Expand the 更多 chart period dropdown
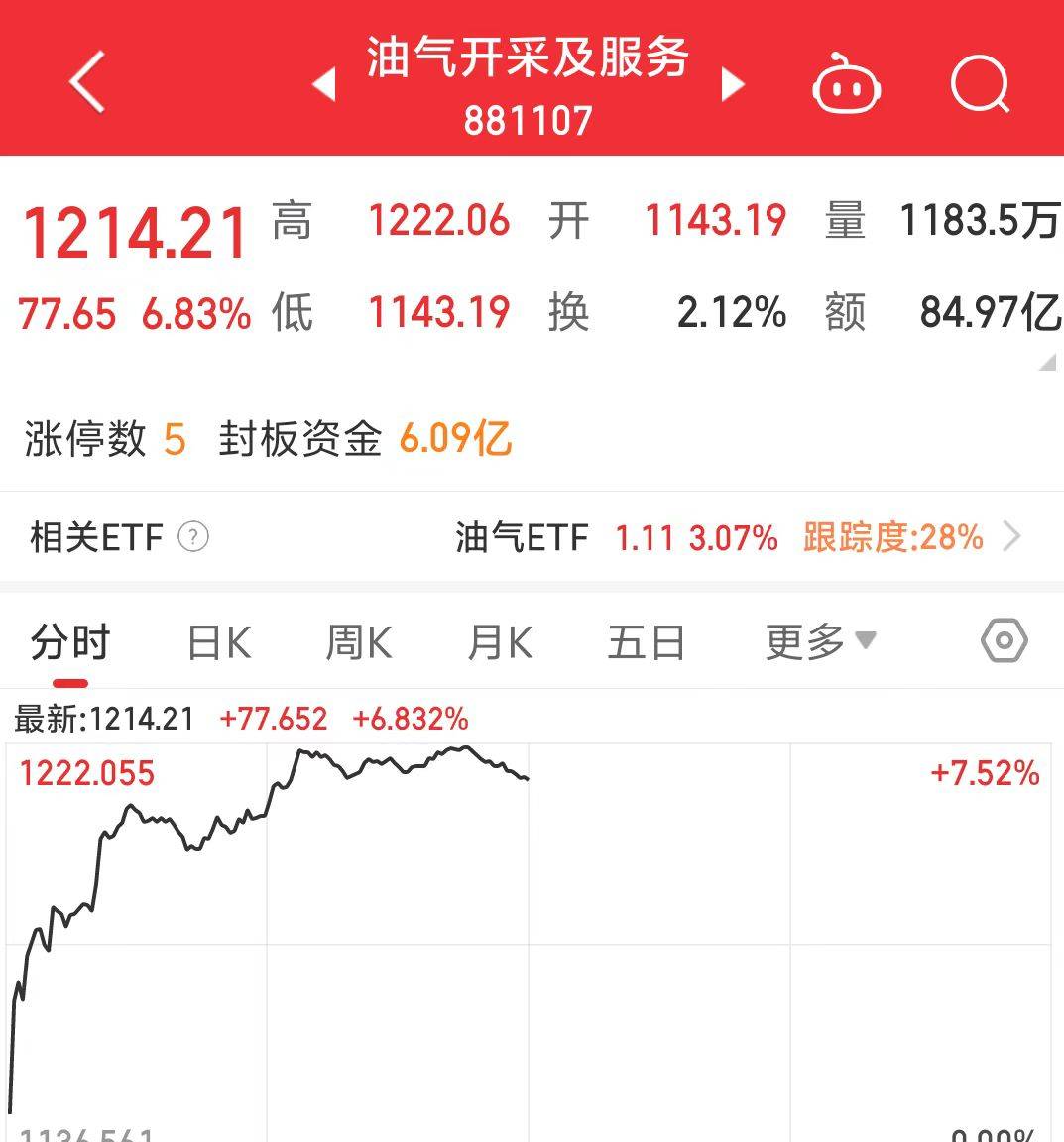This screenshot has width=1064, height=1142. (820, 641)
